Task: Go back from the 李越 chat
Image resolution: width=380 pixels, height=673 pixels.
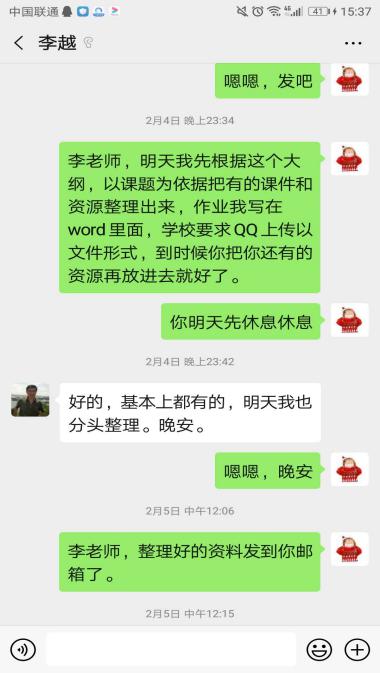Action: pyautogui.click(x=18, y=43)
